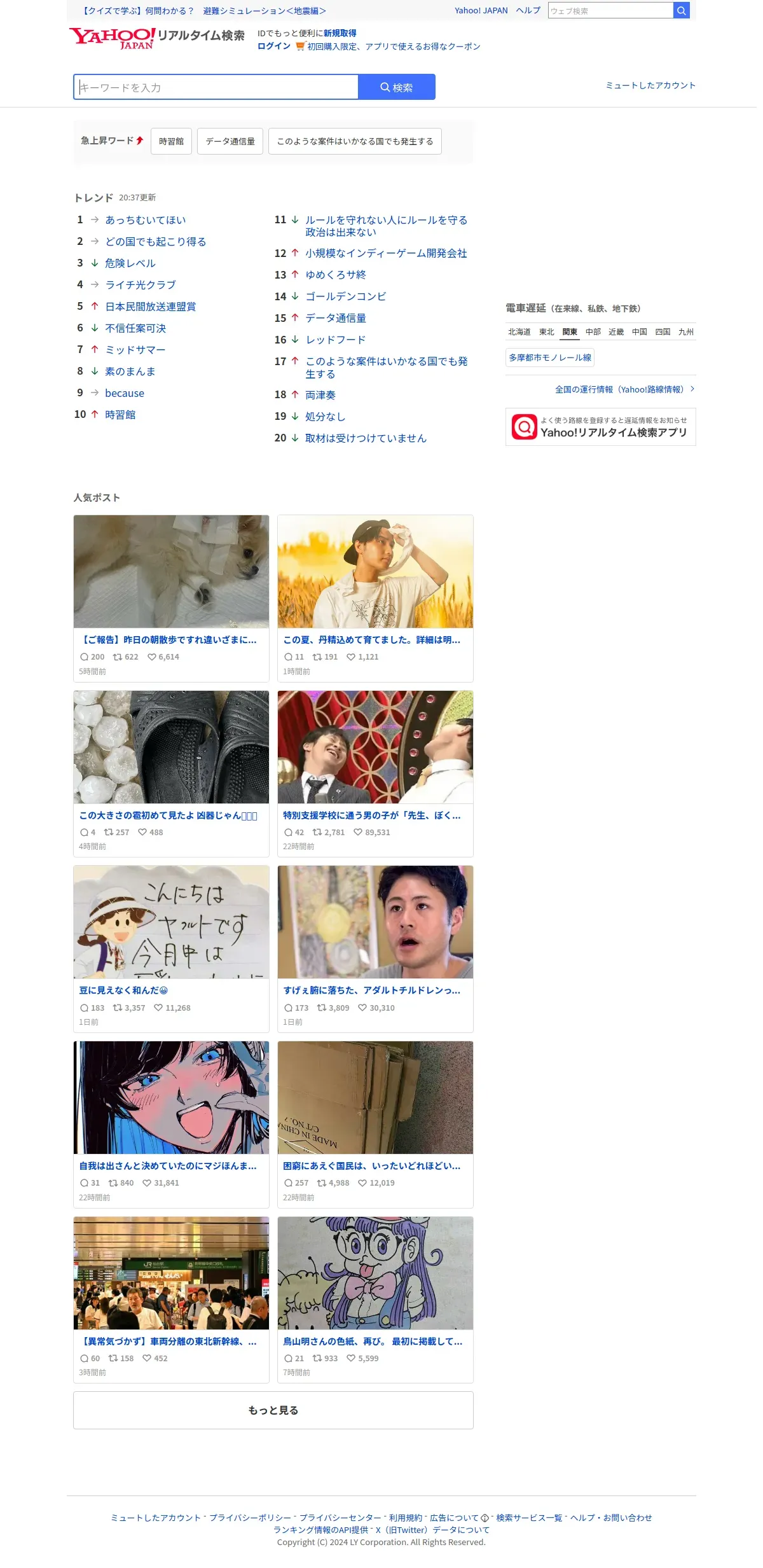
Task: Switch train delays to the 北海道 tab
Action: (519, 332)
